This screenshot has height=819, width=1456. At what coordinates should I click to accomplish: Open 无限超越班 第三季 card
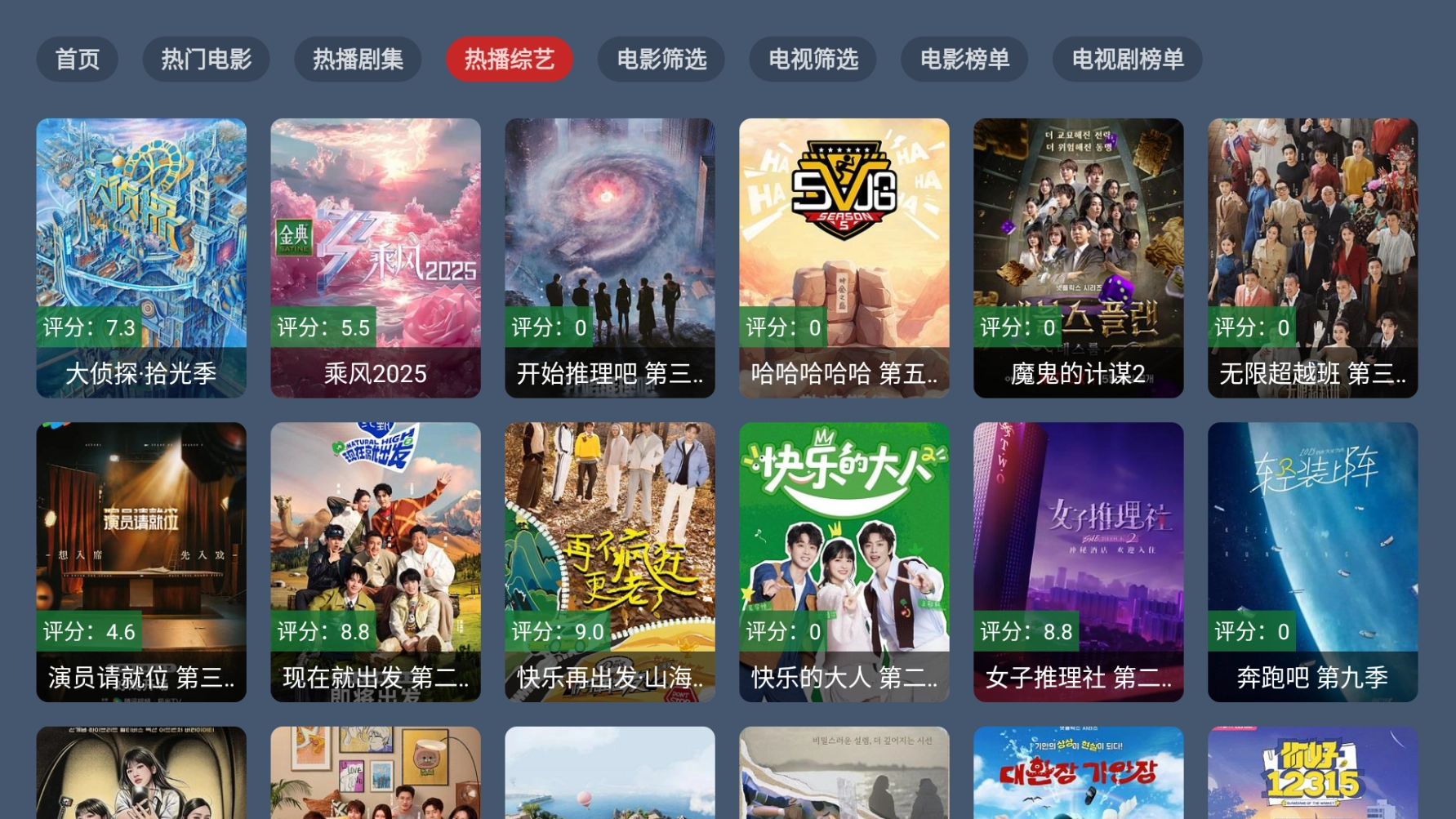coord(1313,258)
